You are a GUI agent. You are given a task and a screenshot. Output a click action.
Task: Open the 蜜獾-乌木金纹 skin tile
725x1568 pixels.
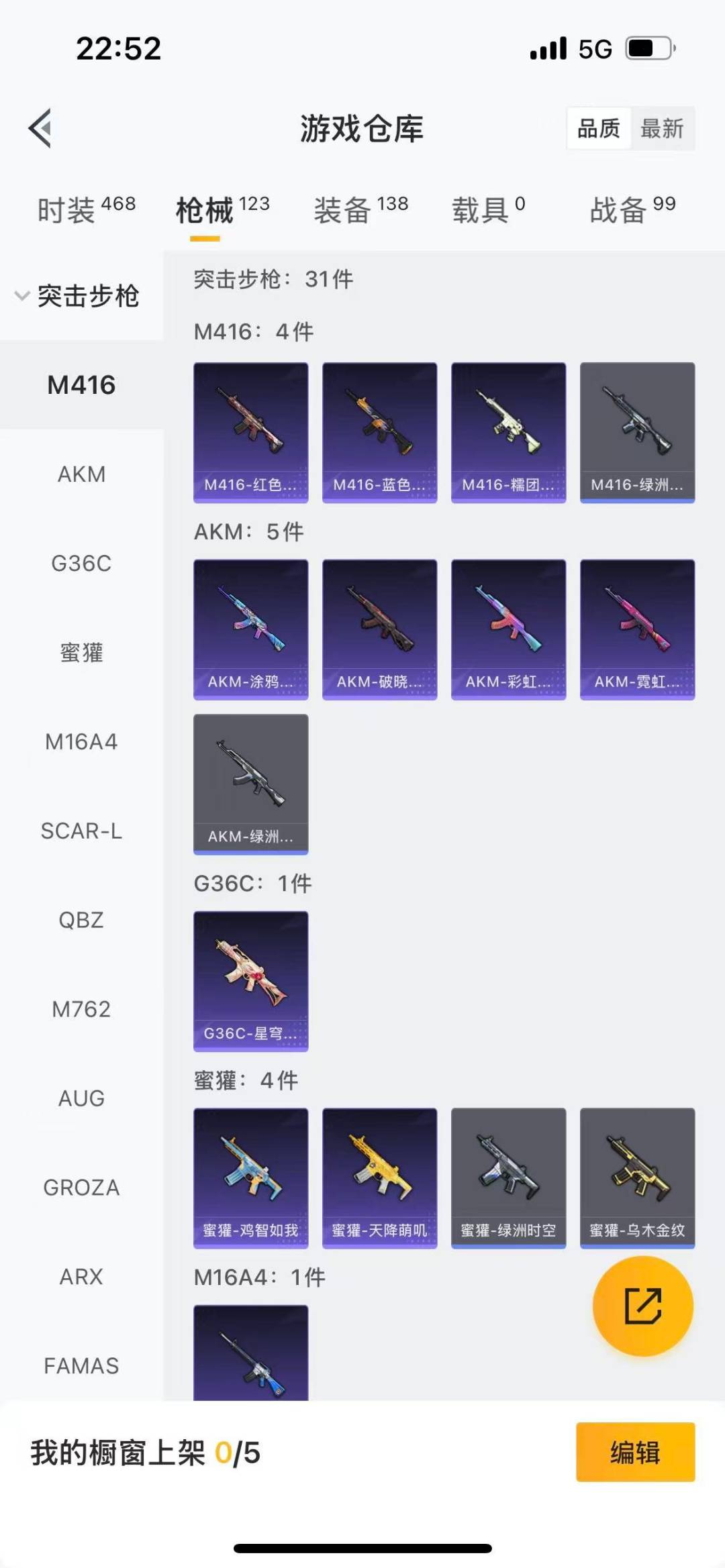click(x=637, y=1178)
